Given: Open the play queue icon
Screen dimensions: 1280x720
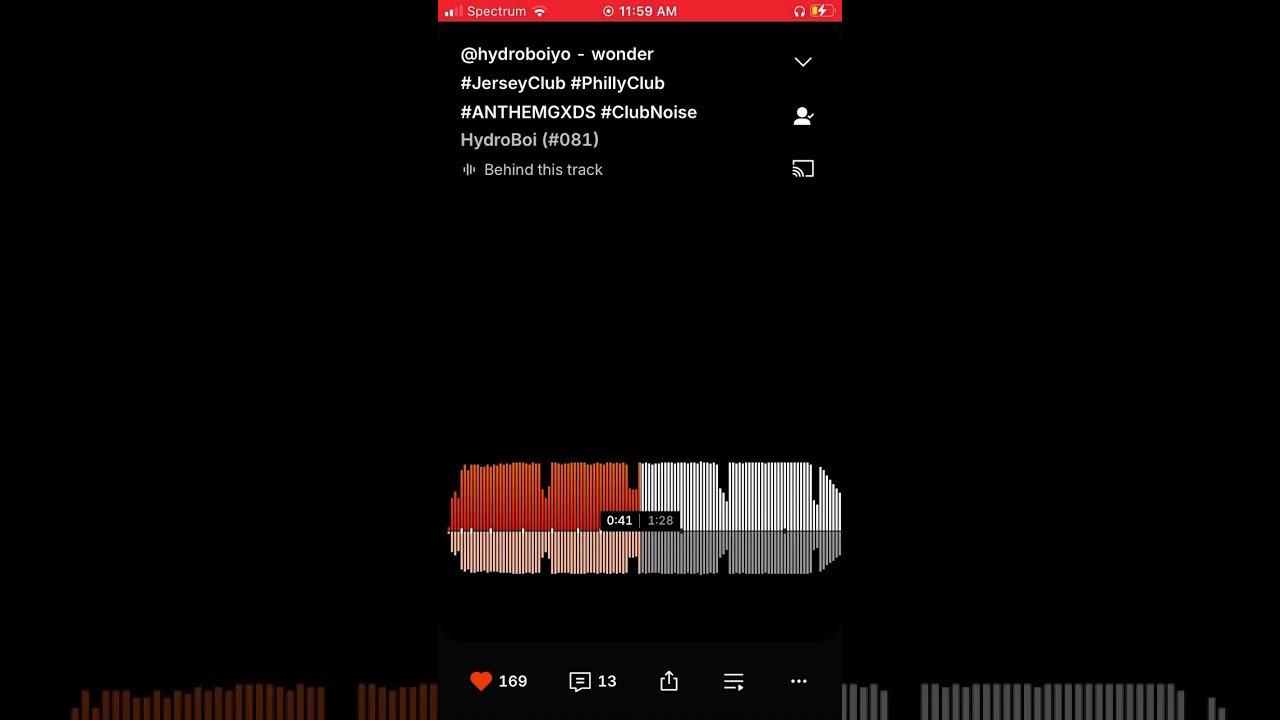Looking at the screenshot, I should pyautogui.click(x=733, y=681).
